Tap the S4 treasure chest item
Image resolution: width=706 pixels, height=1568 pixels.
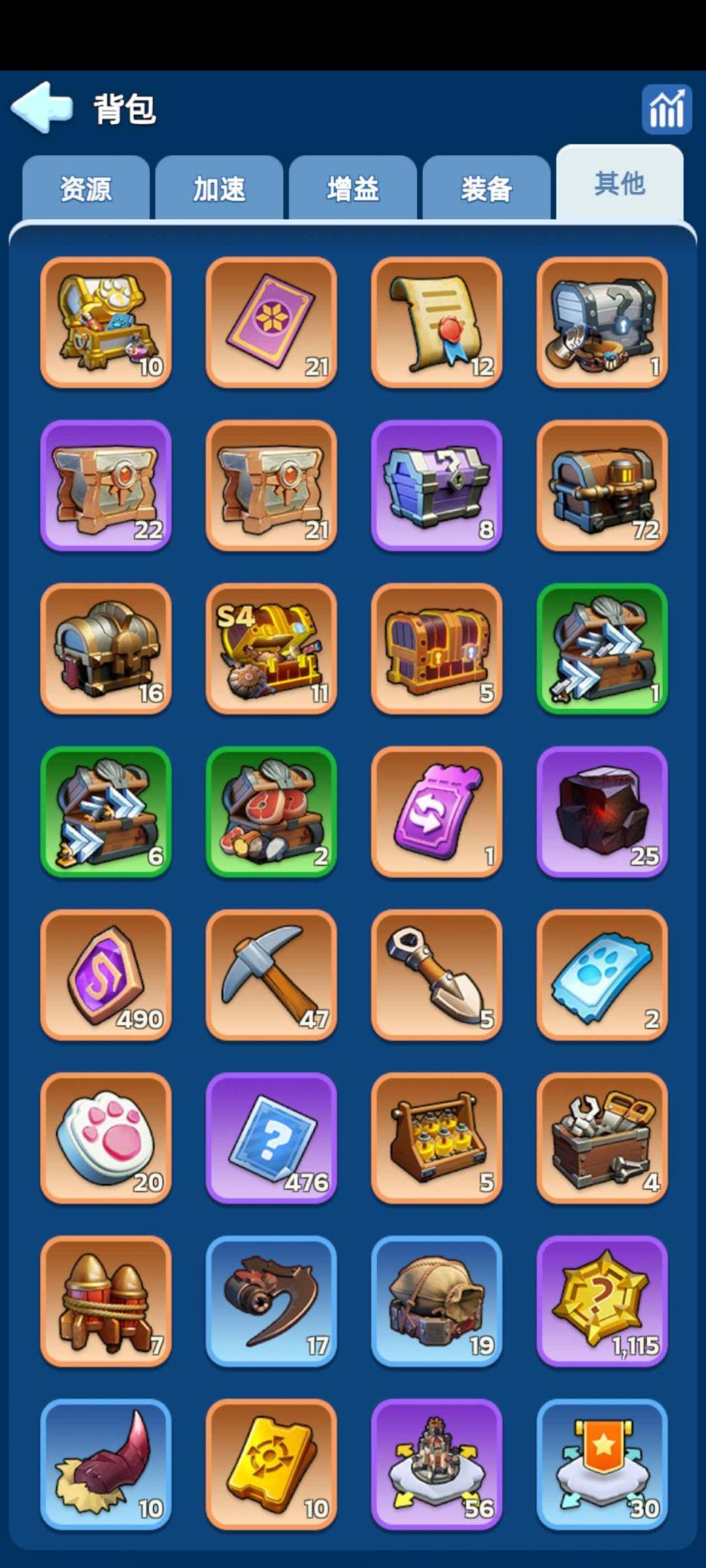tap(271, 649)
